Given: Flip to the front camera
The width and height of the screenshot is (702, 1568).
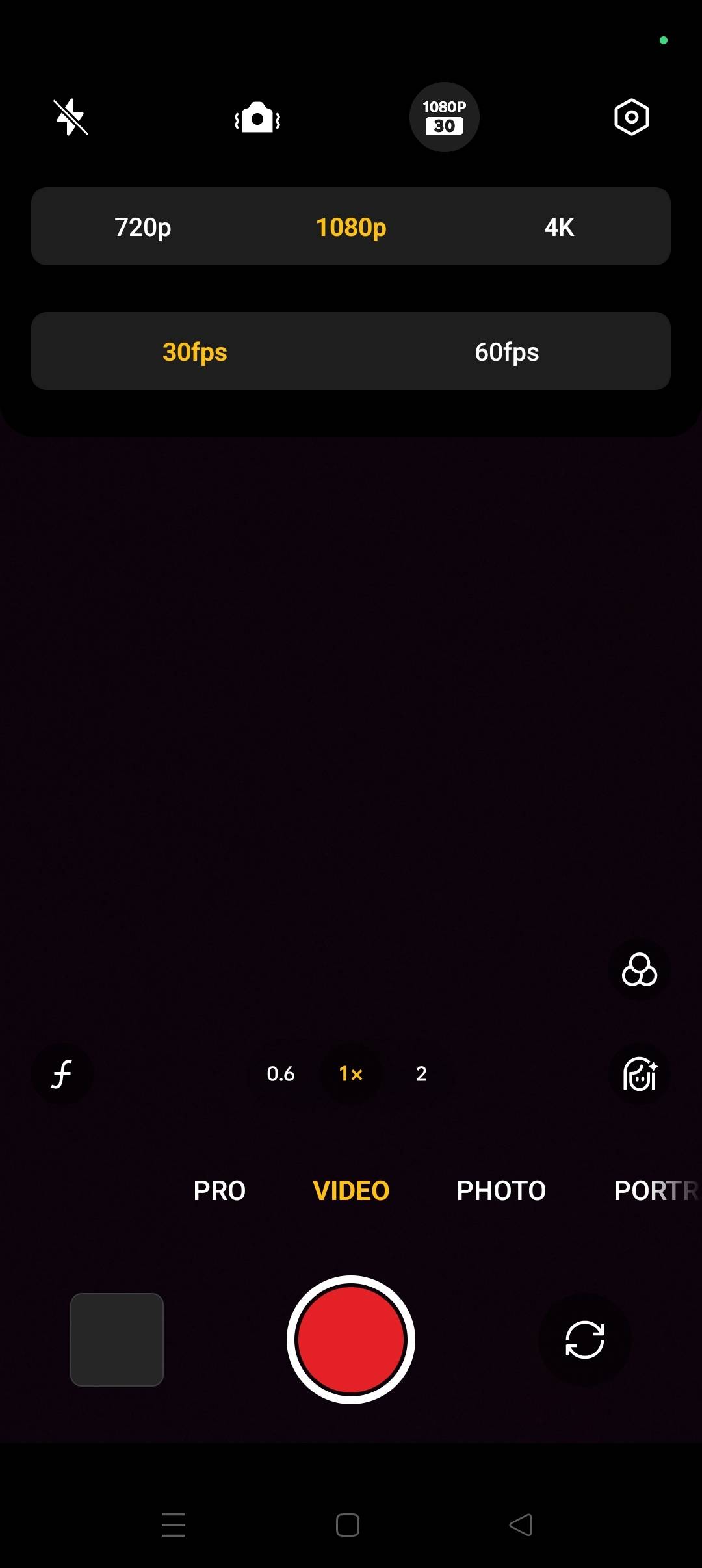Looking at the screenshot, I should (x=584, y=1339).
